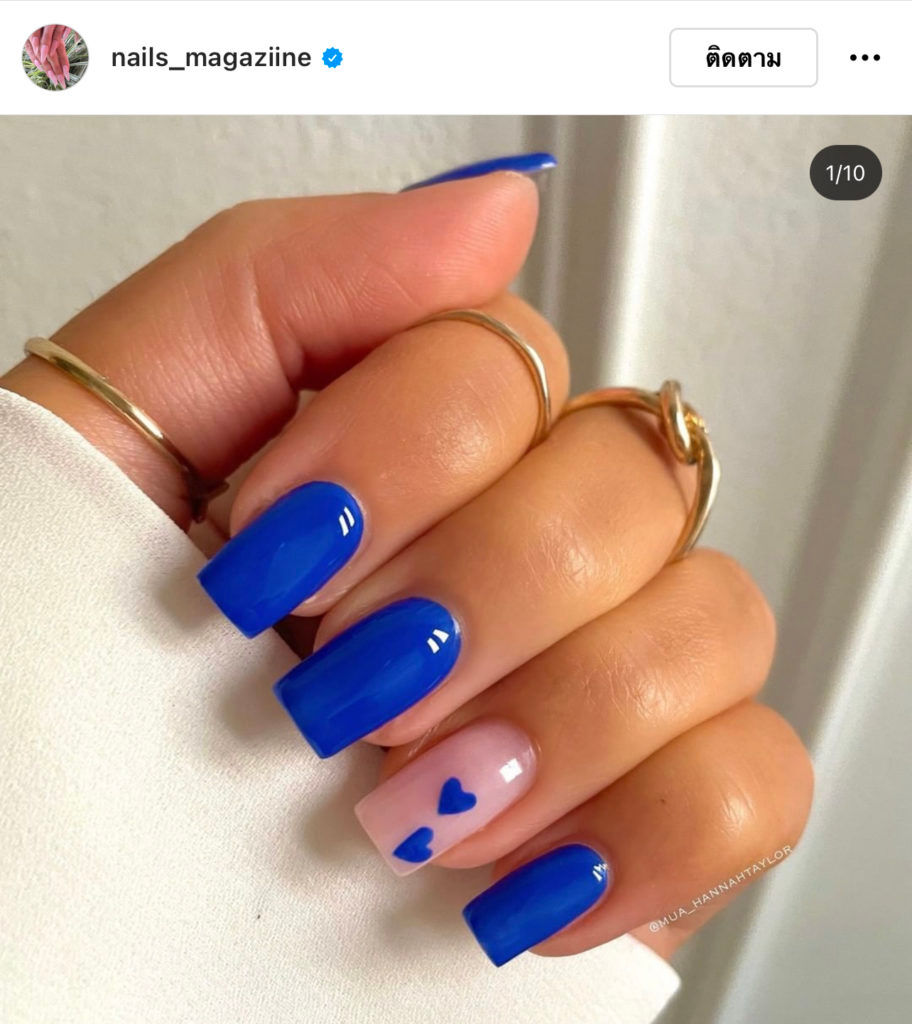Open the nails_magaziine username link
Viewport: 912px width, 1024px height.
point(211,58)
